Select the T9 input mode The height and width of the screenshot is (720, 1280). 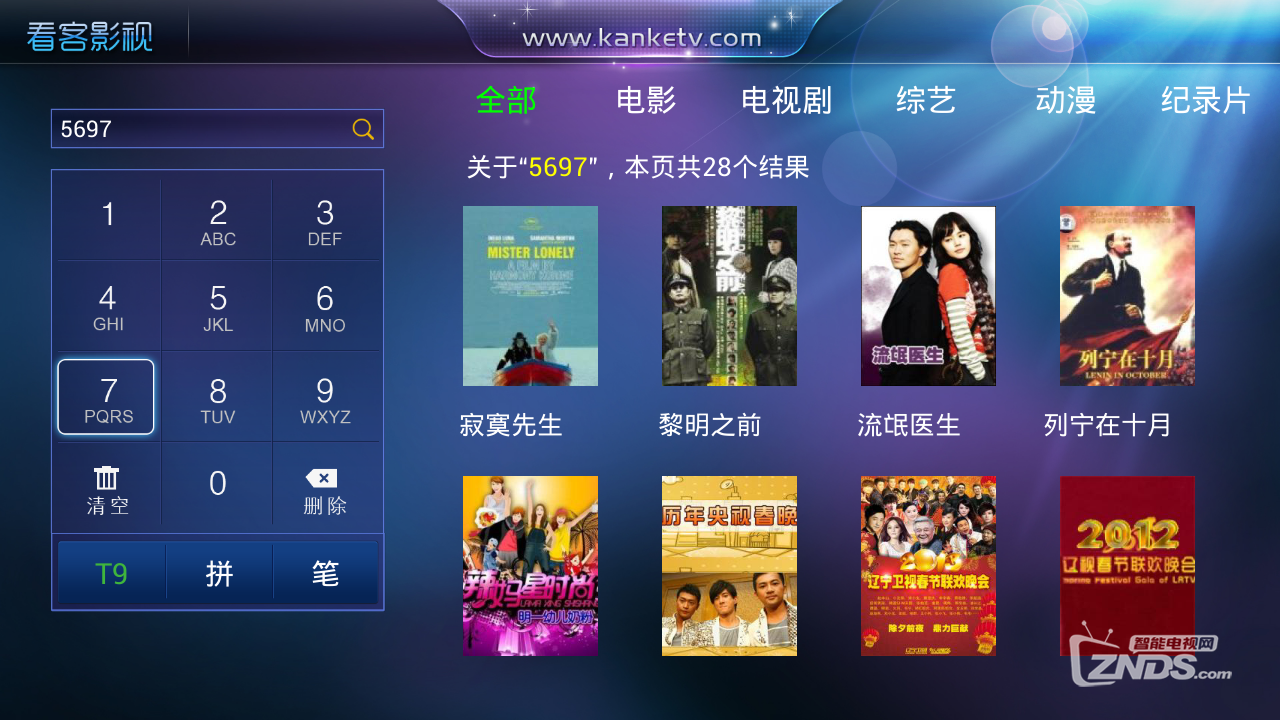[x=111, y=573]
